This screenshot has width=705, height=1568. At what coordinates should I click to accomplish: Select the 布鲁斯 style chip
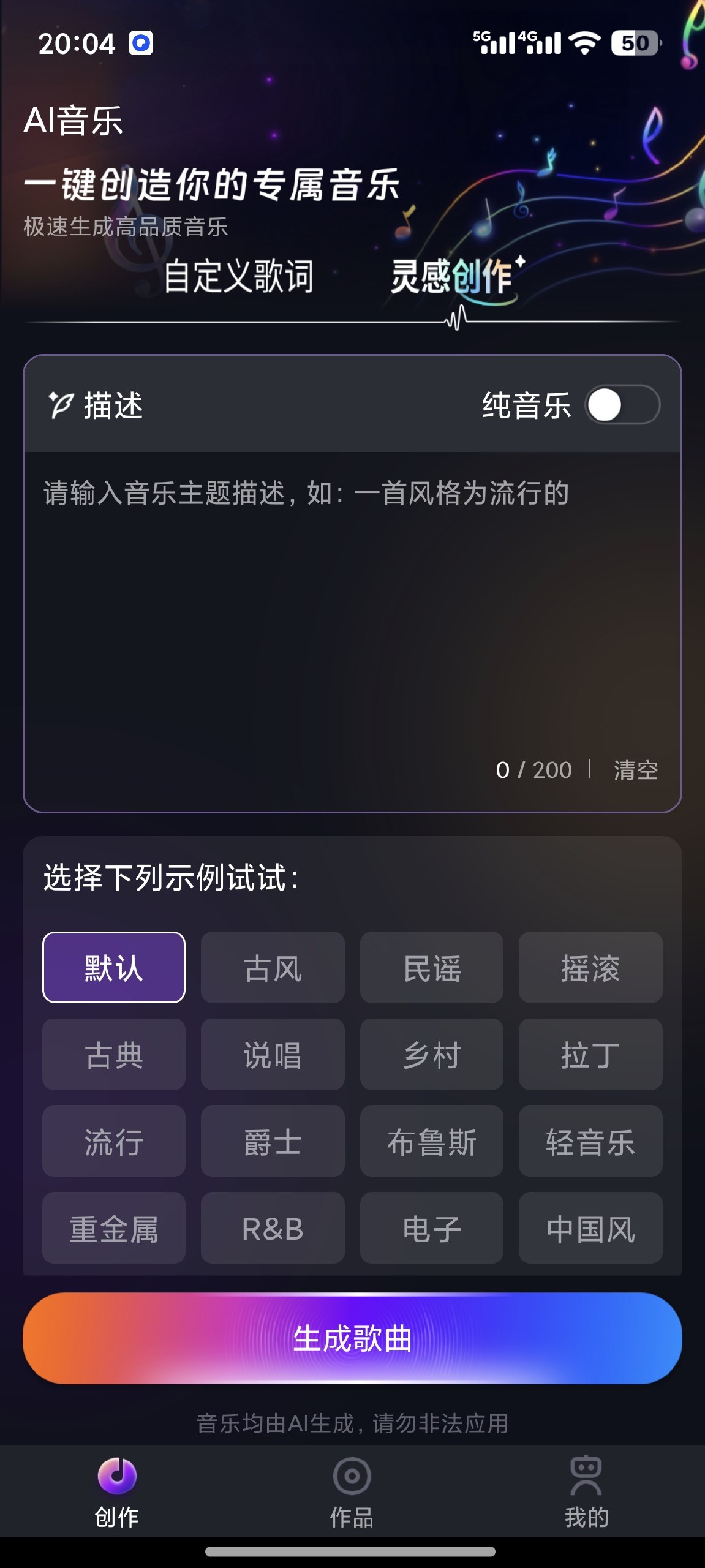(x=431, y=1141)
